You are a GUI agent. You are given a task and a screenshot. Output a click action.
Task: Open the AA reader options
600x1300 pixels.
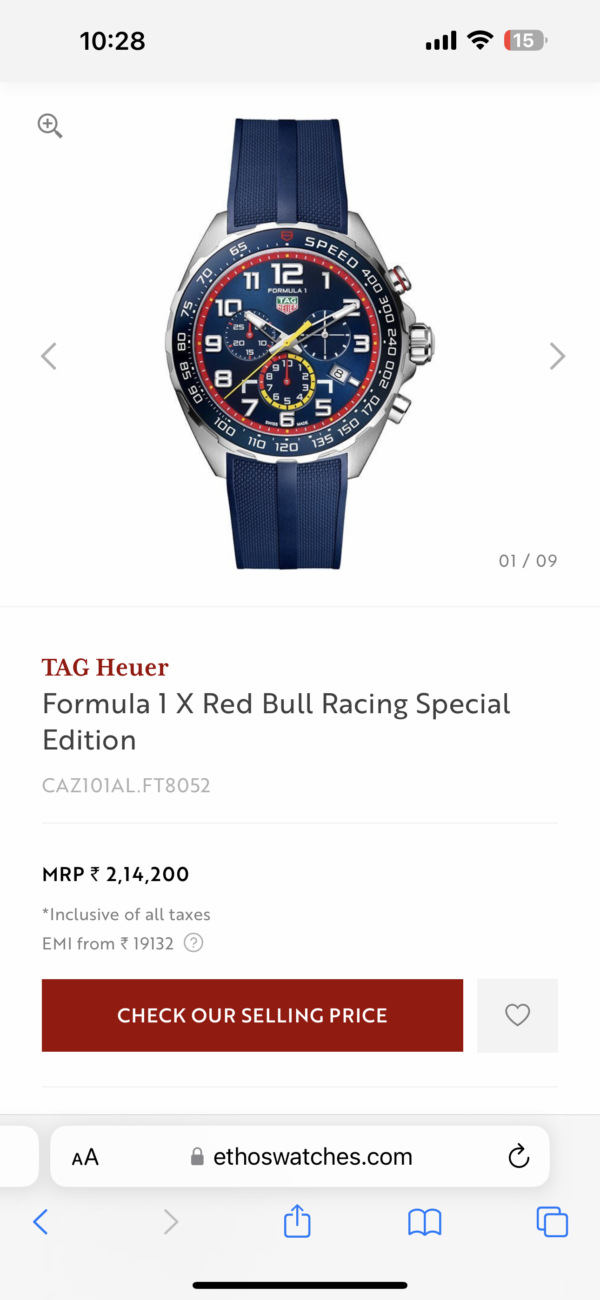click(x=85, y=1158)
